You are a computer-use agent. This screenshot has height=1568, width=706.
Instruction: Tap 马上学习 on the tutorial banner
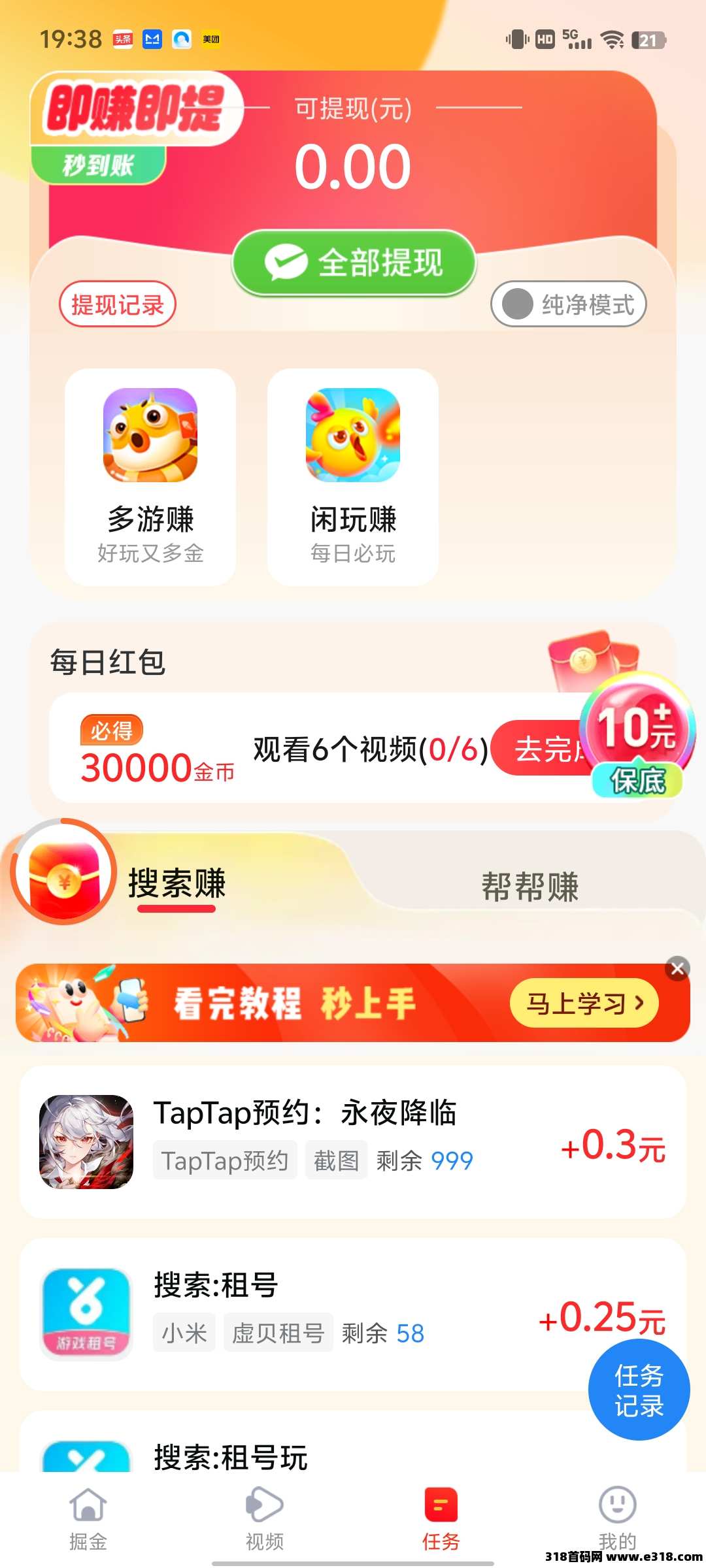[584, 1004]
